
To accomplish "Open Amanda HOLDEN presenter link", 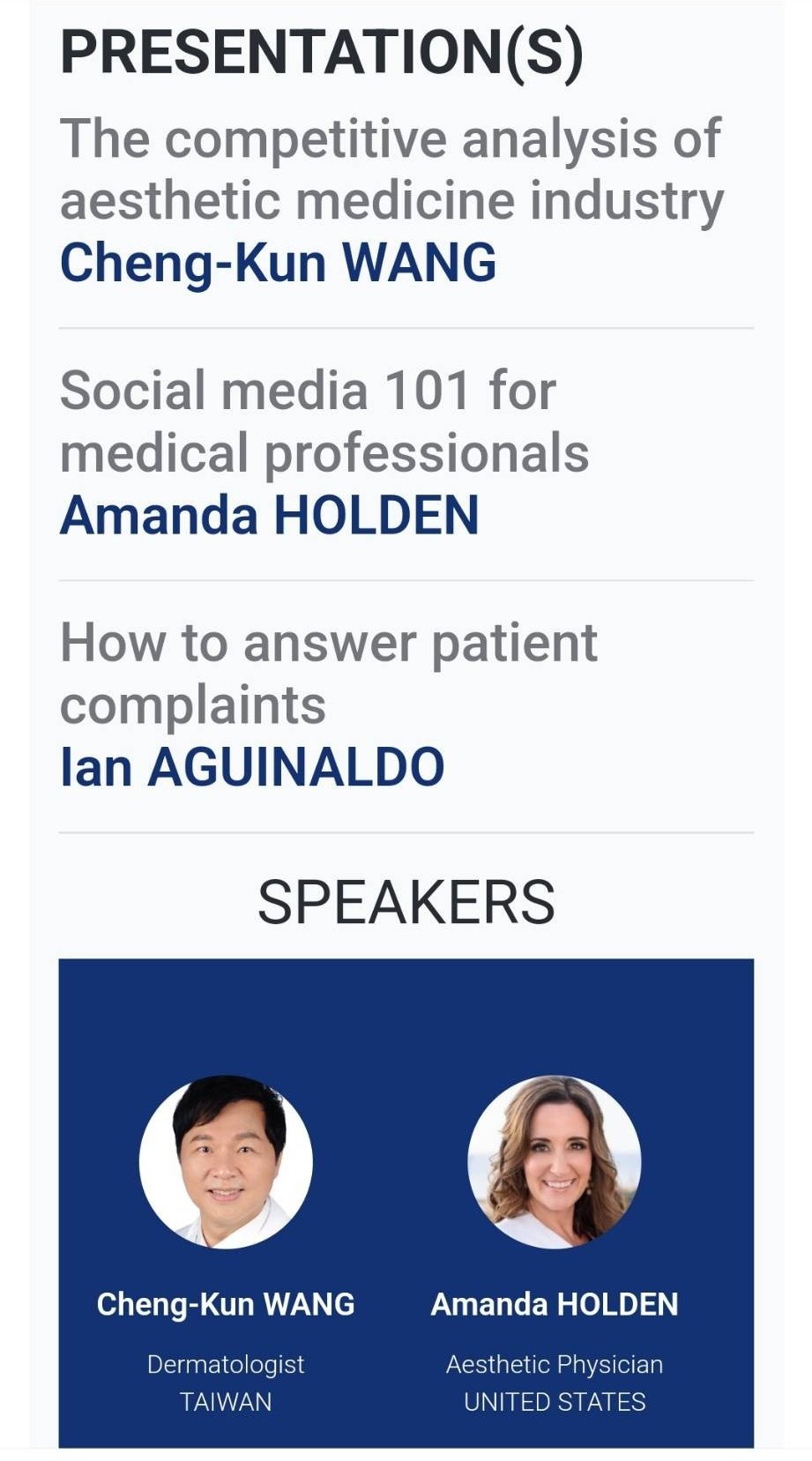I will 269,515.
